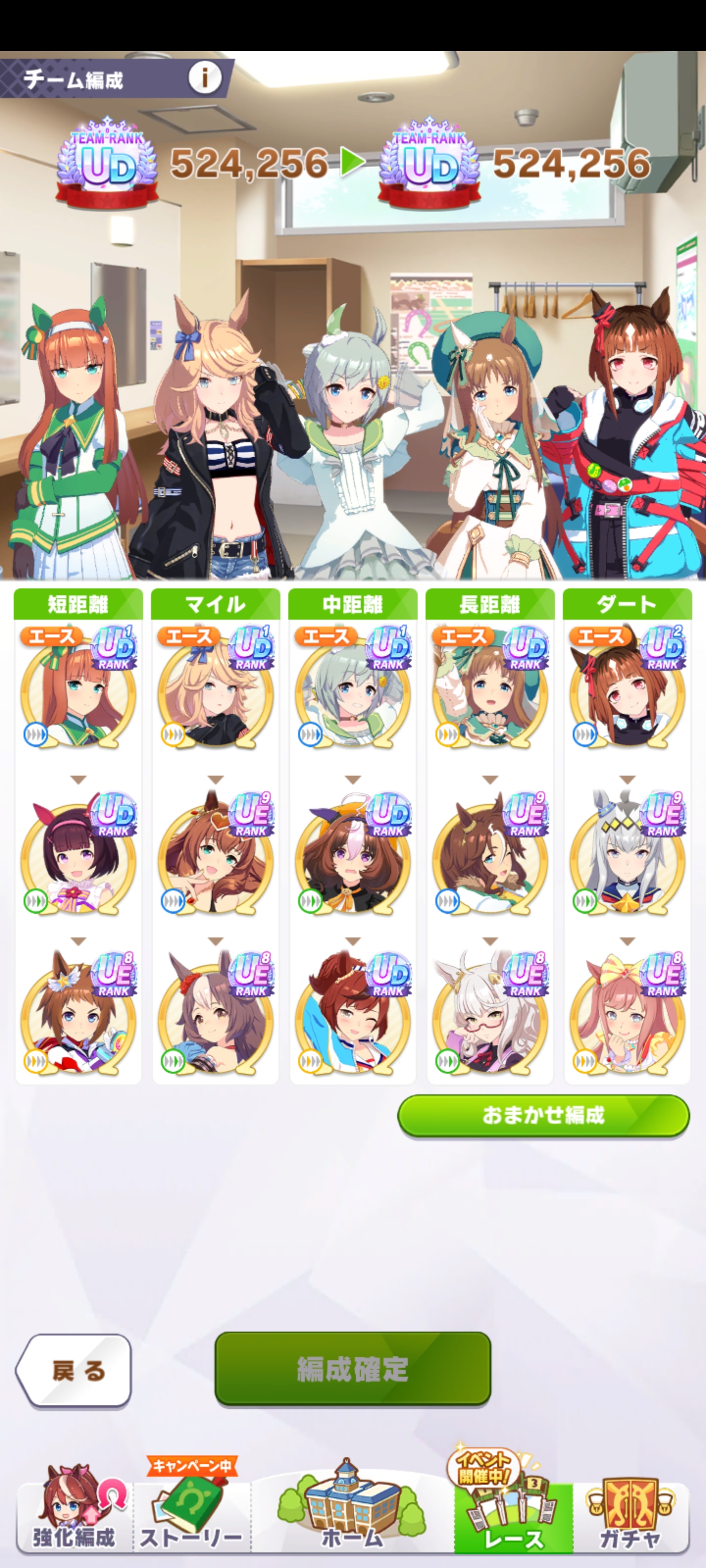Open the third 長距離 member with glasses

pos(490,1018)
